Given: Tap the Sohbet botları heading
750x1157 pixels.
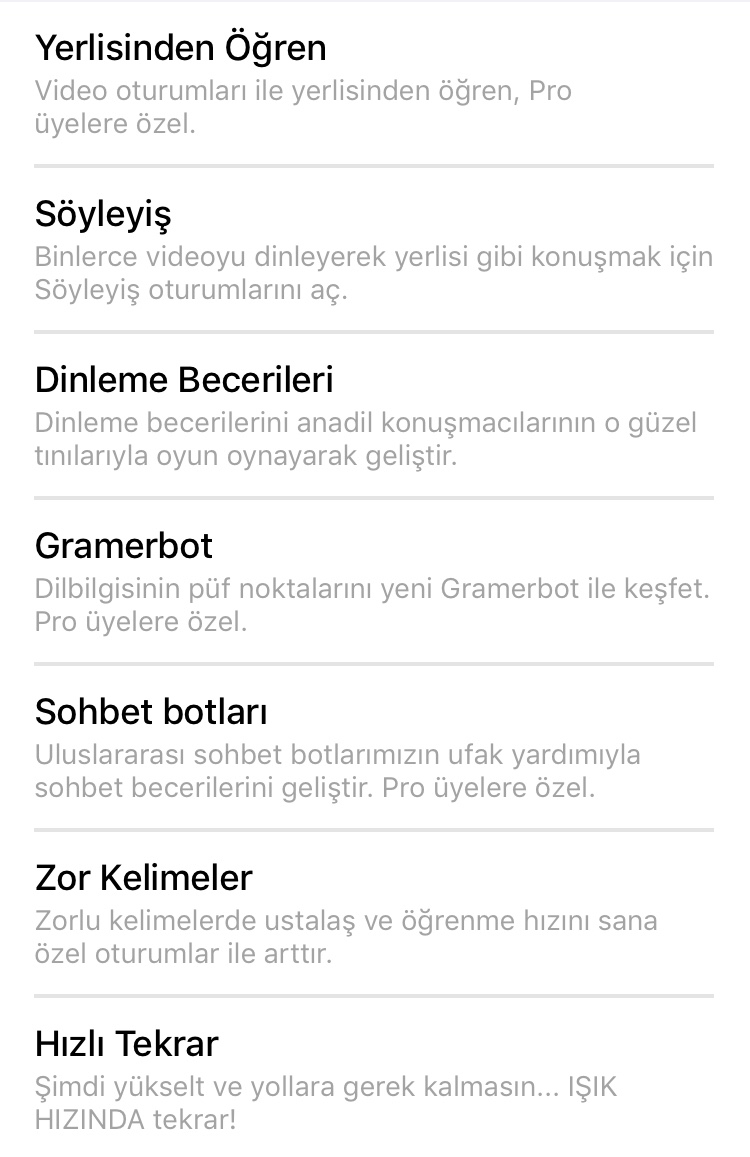Looking at the screenshot, I should click(x=151, y=711).
